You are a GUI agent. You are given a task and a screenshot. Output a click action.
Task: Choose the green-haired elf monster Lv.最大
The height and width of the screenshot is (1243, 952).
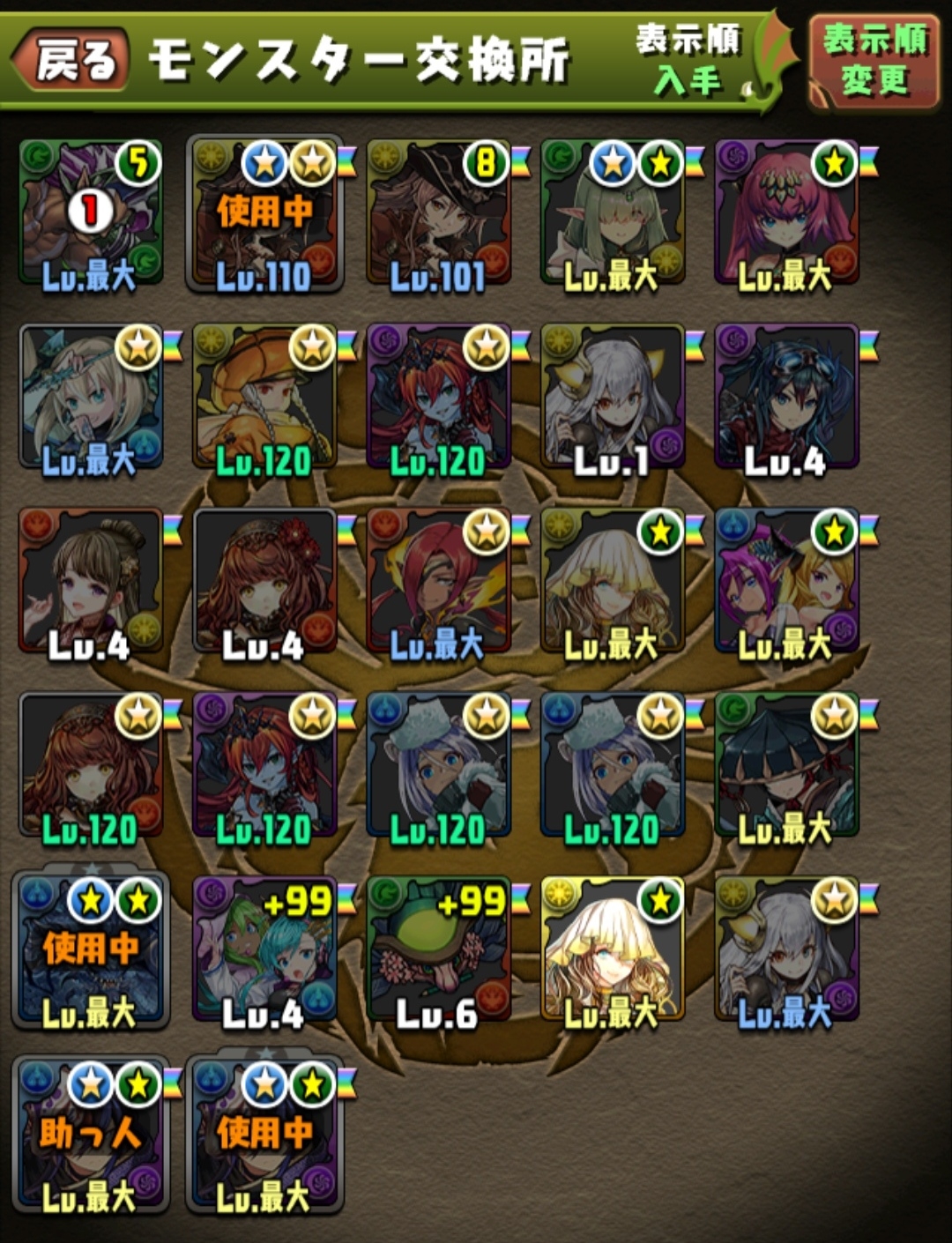coord(612,213)
